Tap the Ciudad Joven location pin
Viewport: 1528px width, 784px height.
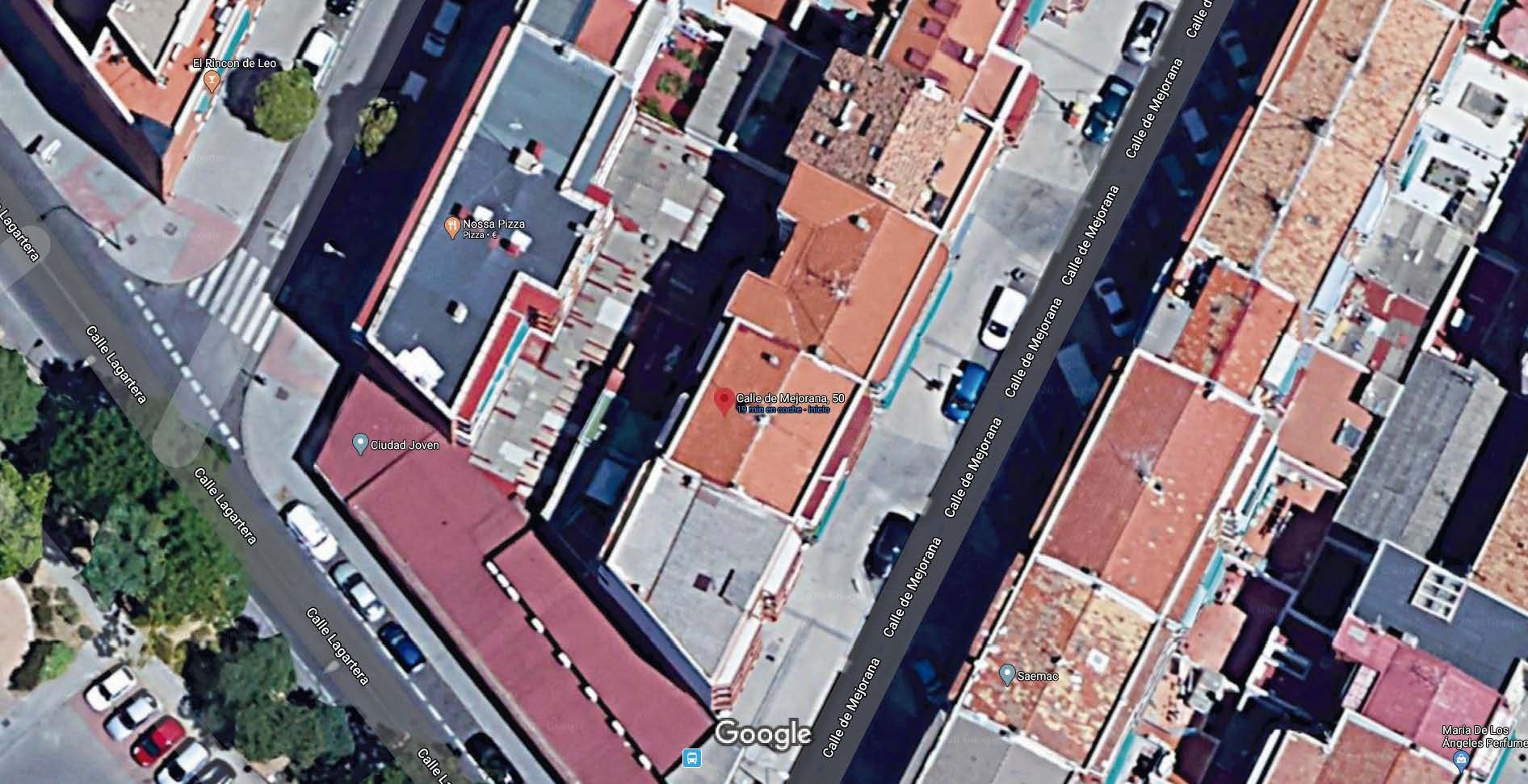click(x=360, y=443)
